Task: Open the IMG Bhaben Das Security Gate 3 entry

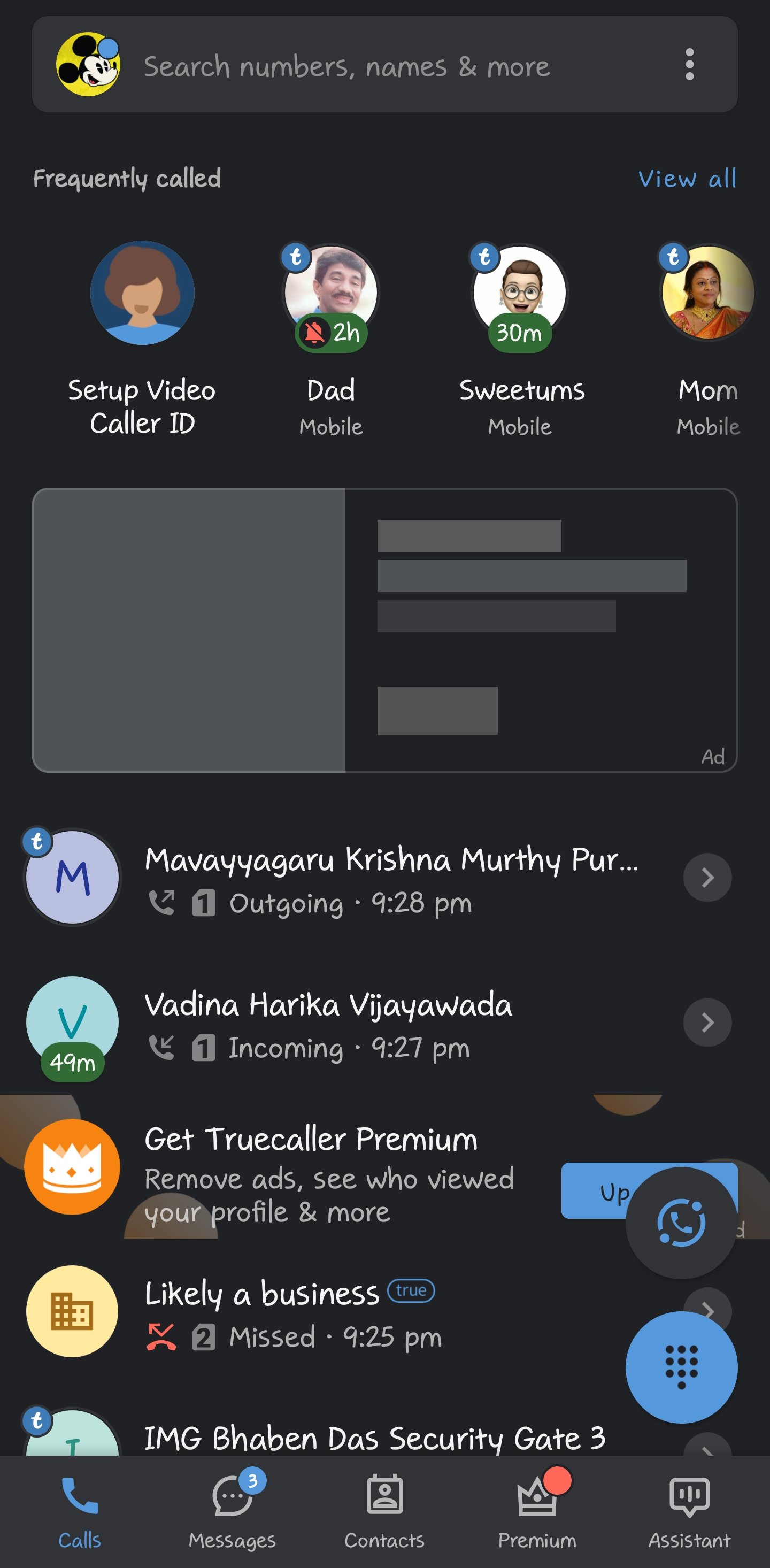Action: click(x=374, y=1435)
